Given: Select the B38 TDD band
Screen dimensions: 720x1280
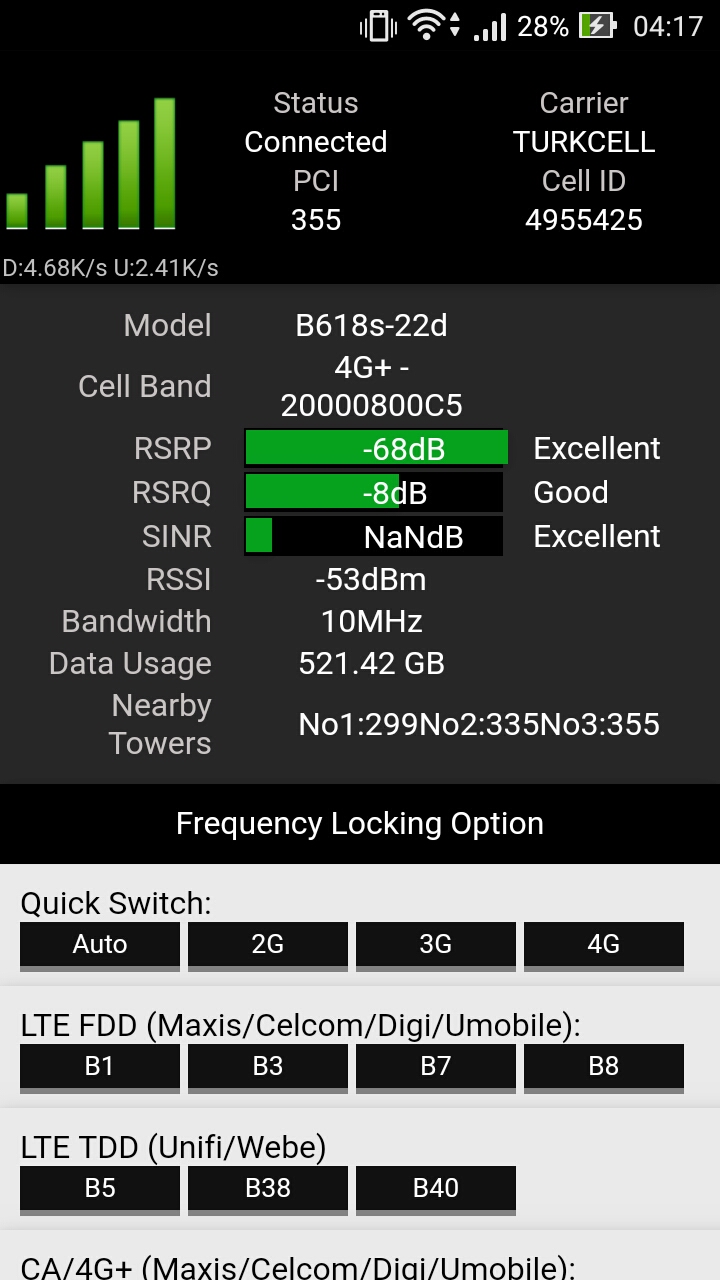Looking at the screenshot, I should [268, 1190].
